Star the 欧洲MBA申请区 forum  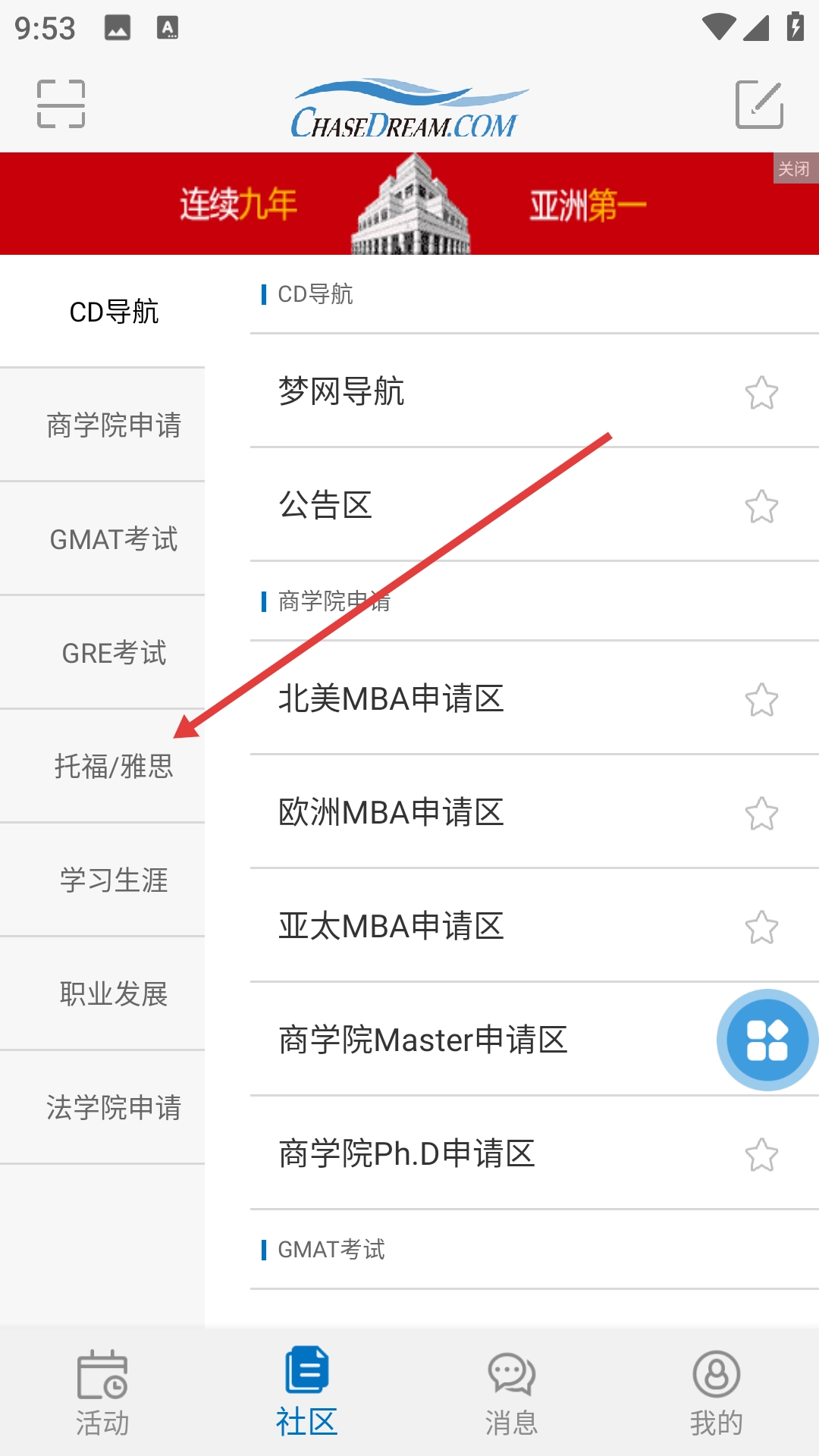coord(761,814)
